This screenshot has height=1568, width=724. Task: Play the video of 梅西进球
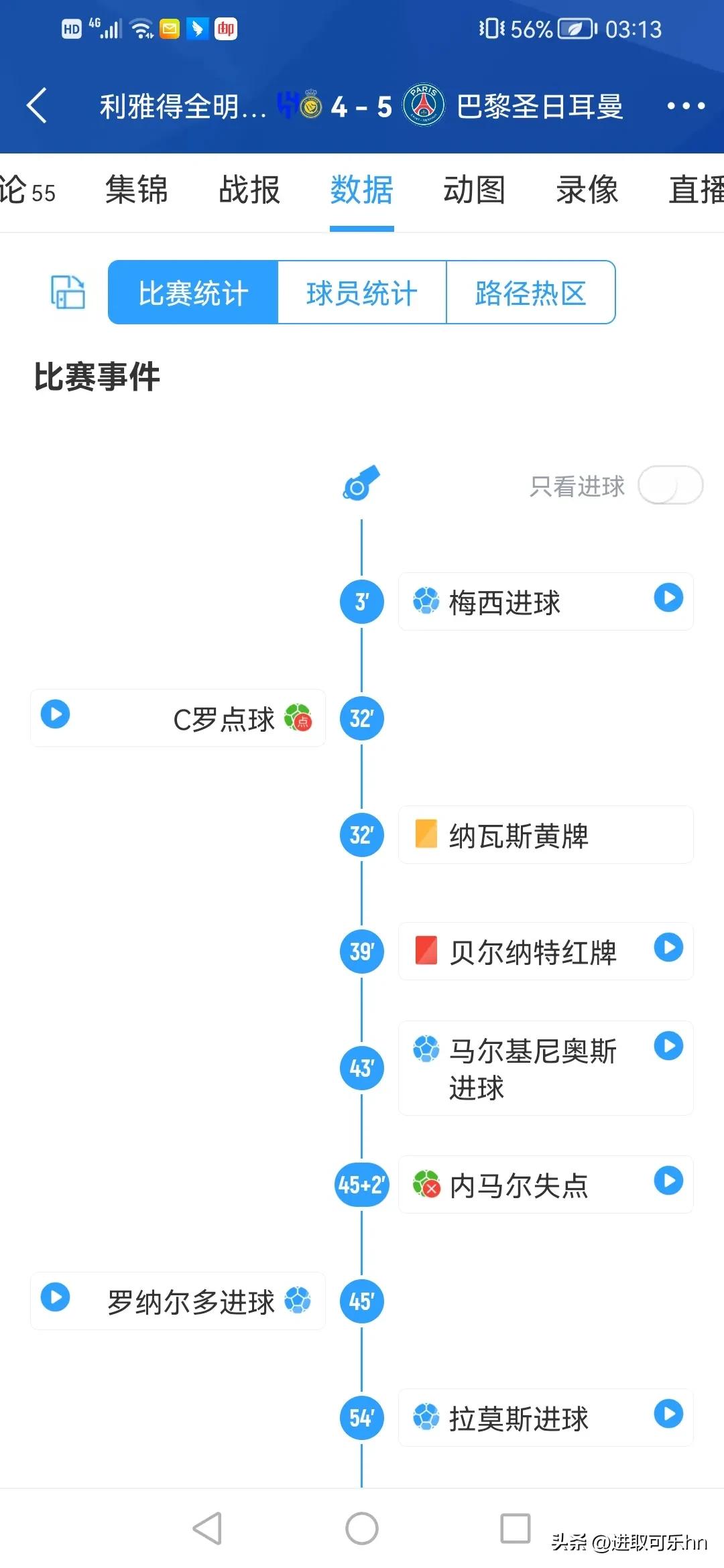click(x=668, y=600)
